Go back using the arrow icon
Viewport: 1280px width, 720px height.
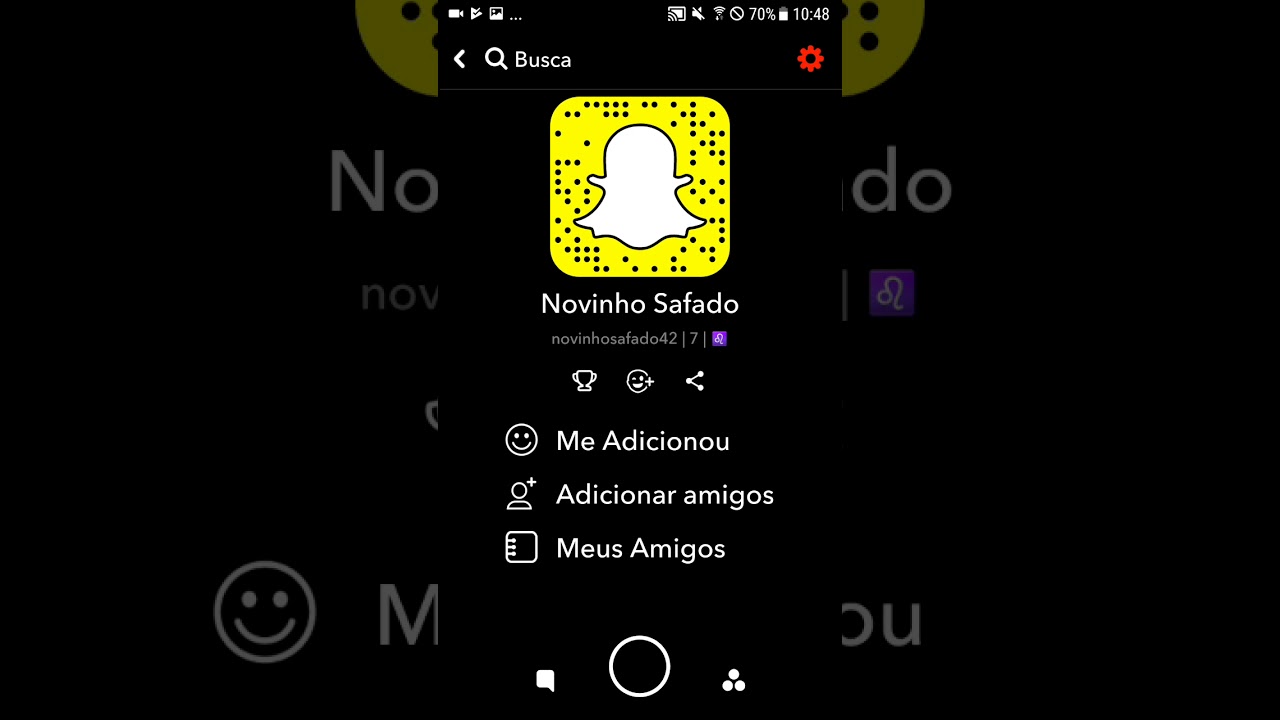[460, 60]
